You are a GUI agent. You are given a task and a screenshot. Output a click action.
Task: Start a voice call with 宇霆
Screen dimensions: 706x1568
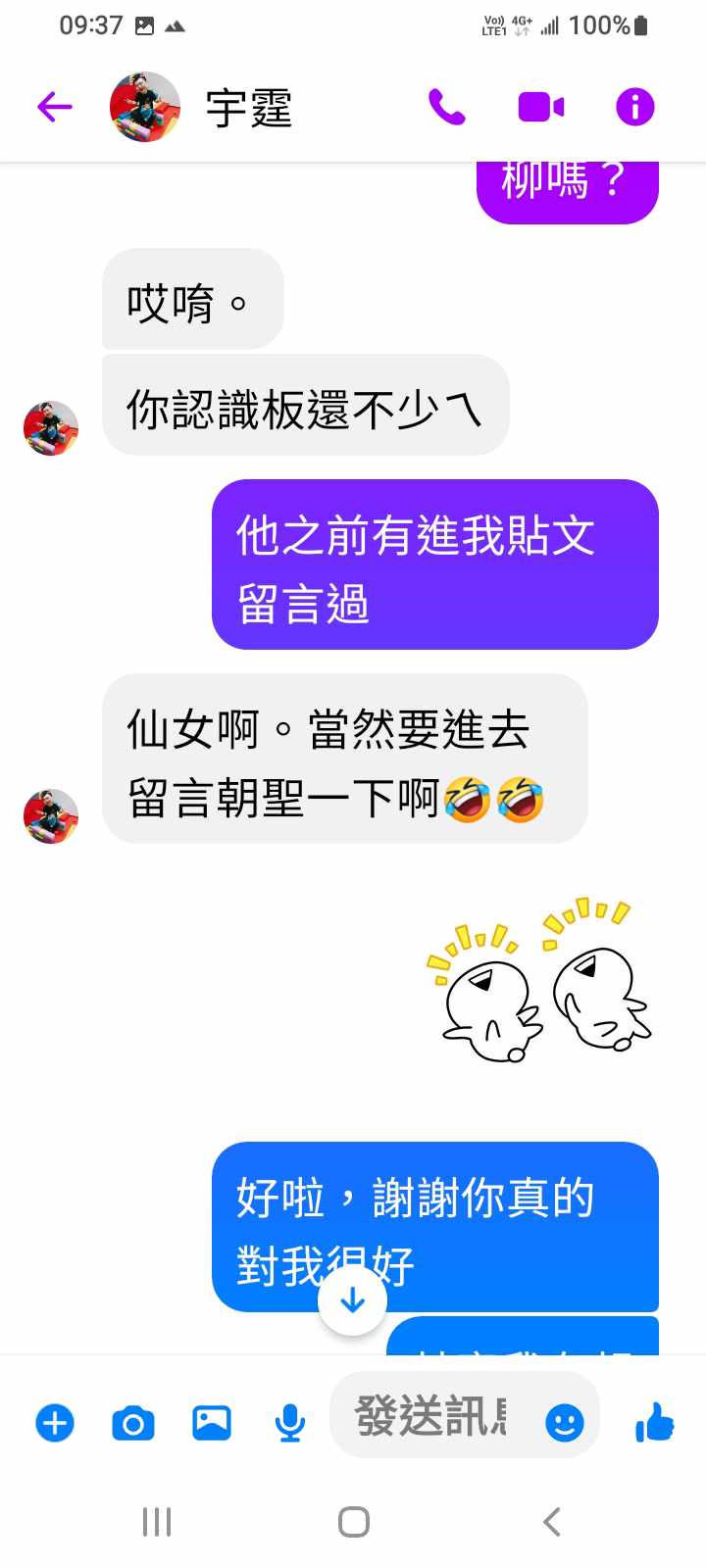[x=446, y=107]
